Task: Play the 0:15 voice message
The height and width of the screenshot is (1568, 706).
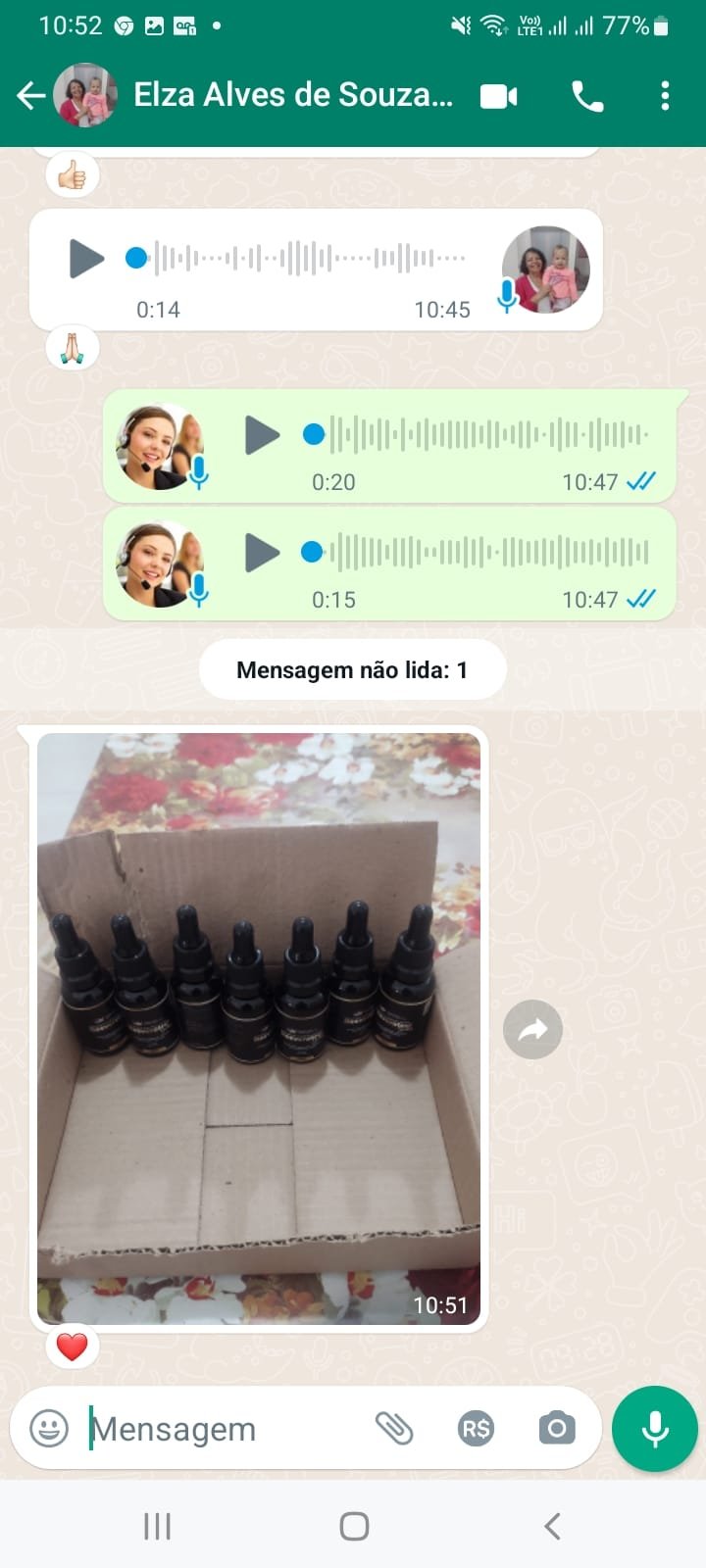Action: pos(262,553)
